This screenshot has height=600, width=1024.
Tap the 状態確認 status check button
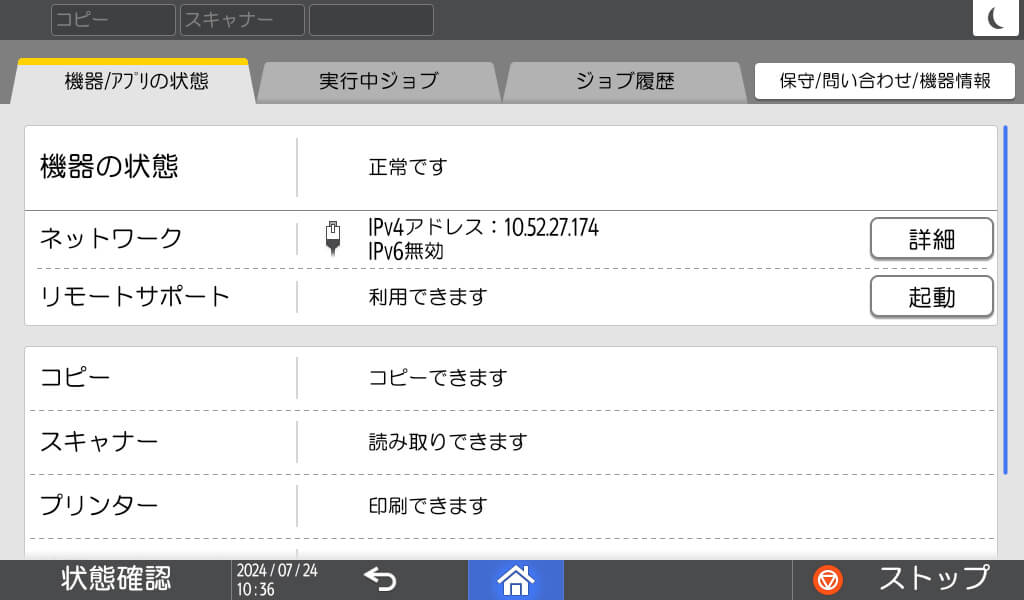tap(116, 579)
